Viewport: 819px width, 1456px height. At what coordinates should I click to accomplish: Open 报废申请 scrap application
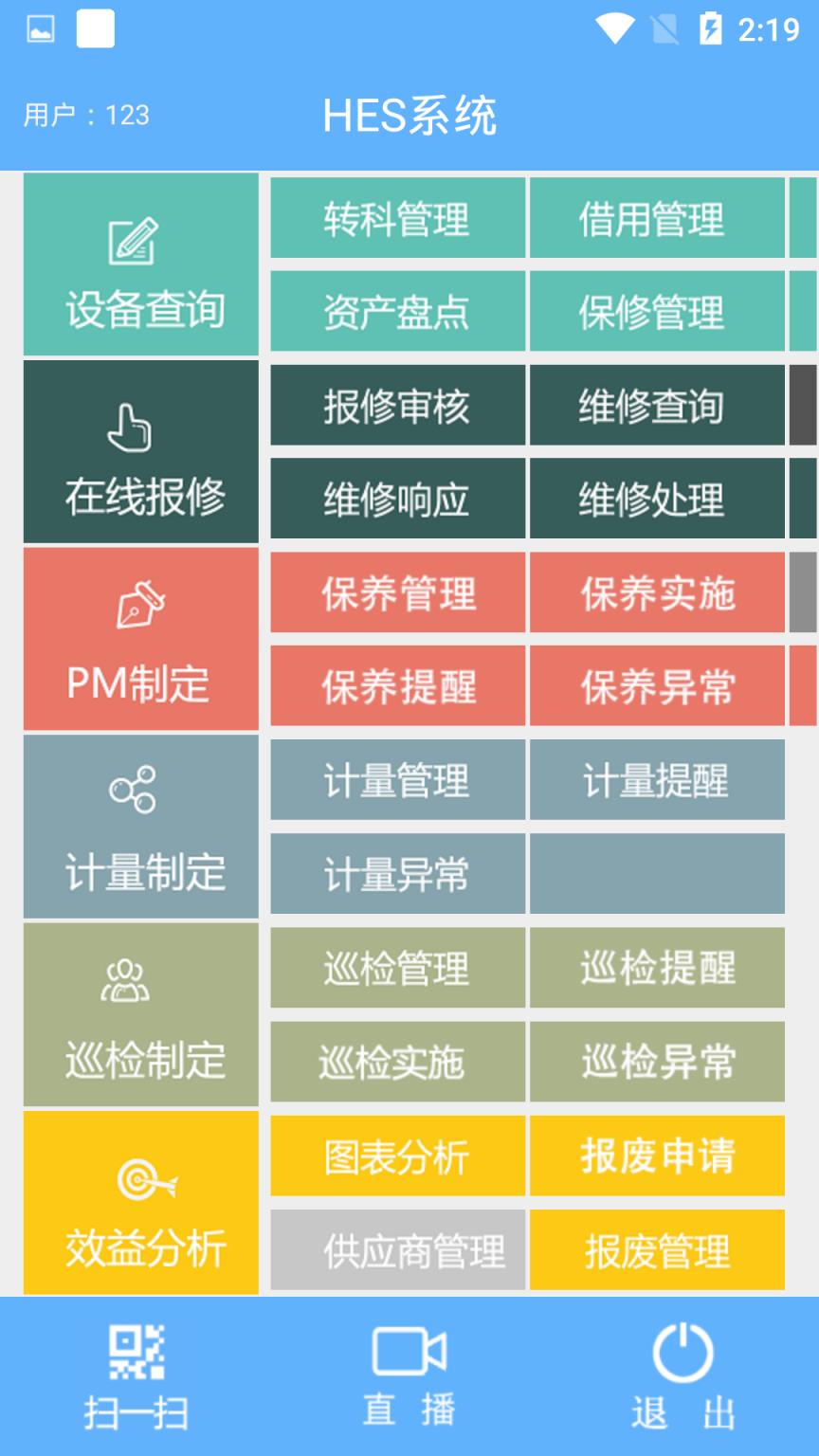(656, 1156)
